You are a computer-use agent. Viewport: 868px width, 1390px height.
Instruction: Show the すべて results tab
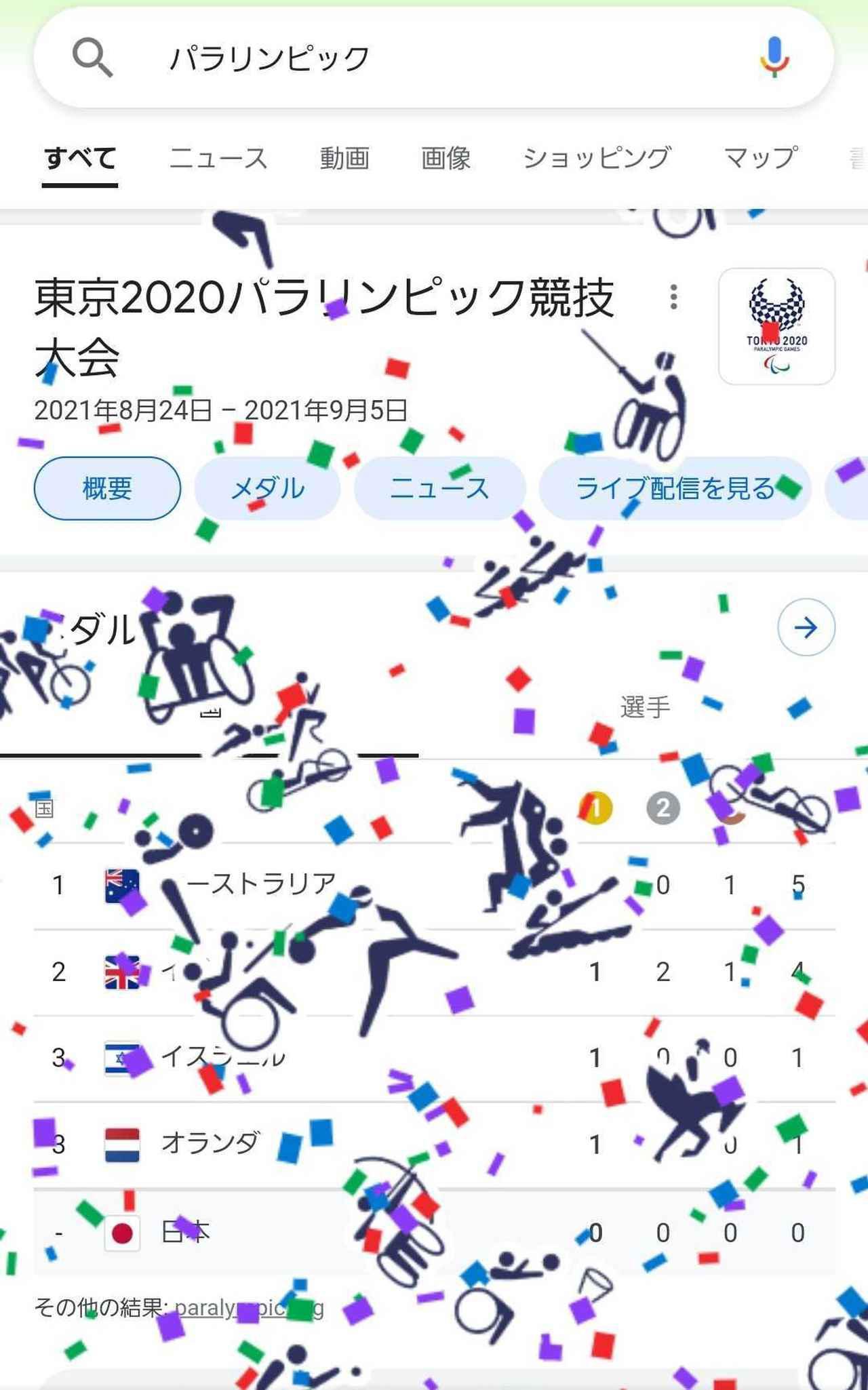(80, 159)
